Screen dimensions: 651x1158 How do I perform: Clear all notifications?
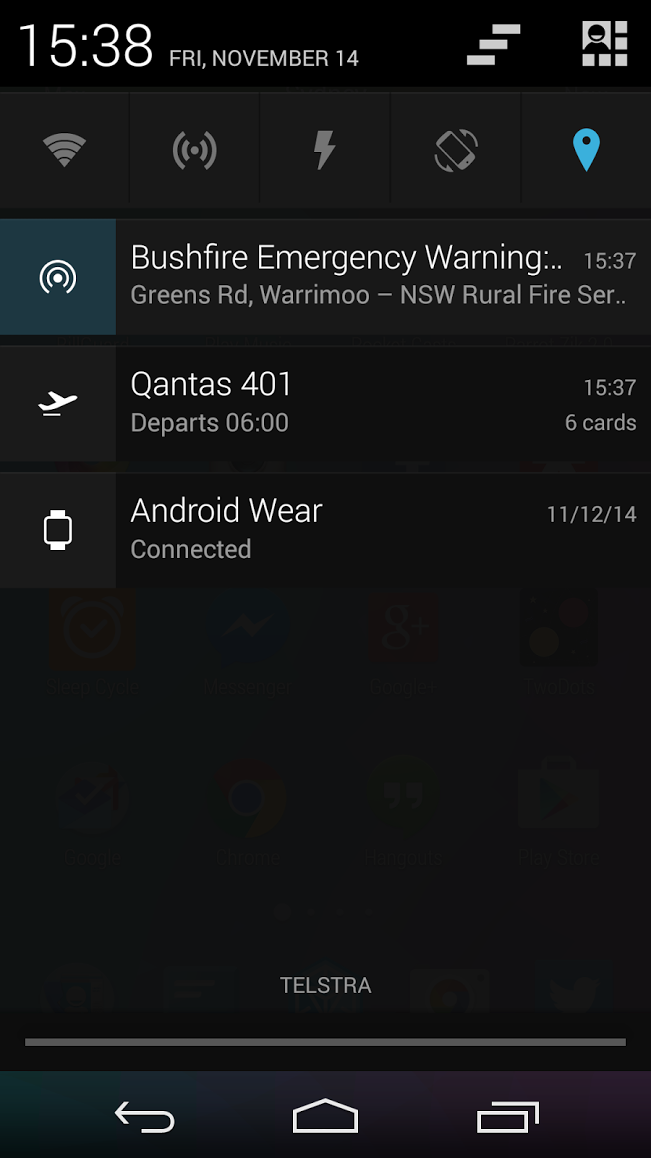coord(493,44)
